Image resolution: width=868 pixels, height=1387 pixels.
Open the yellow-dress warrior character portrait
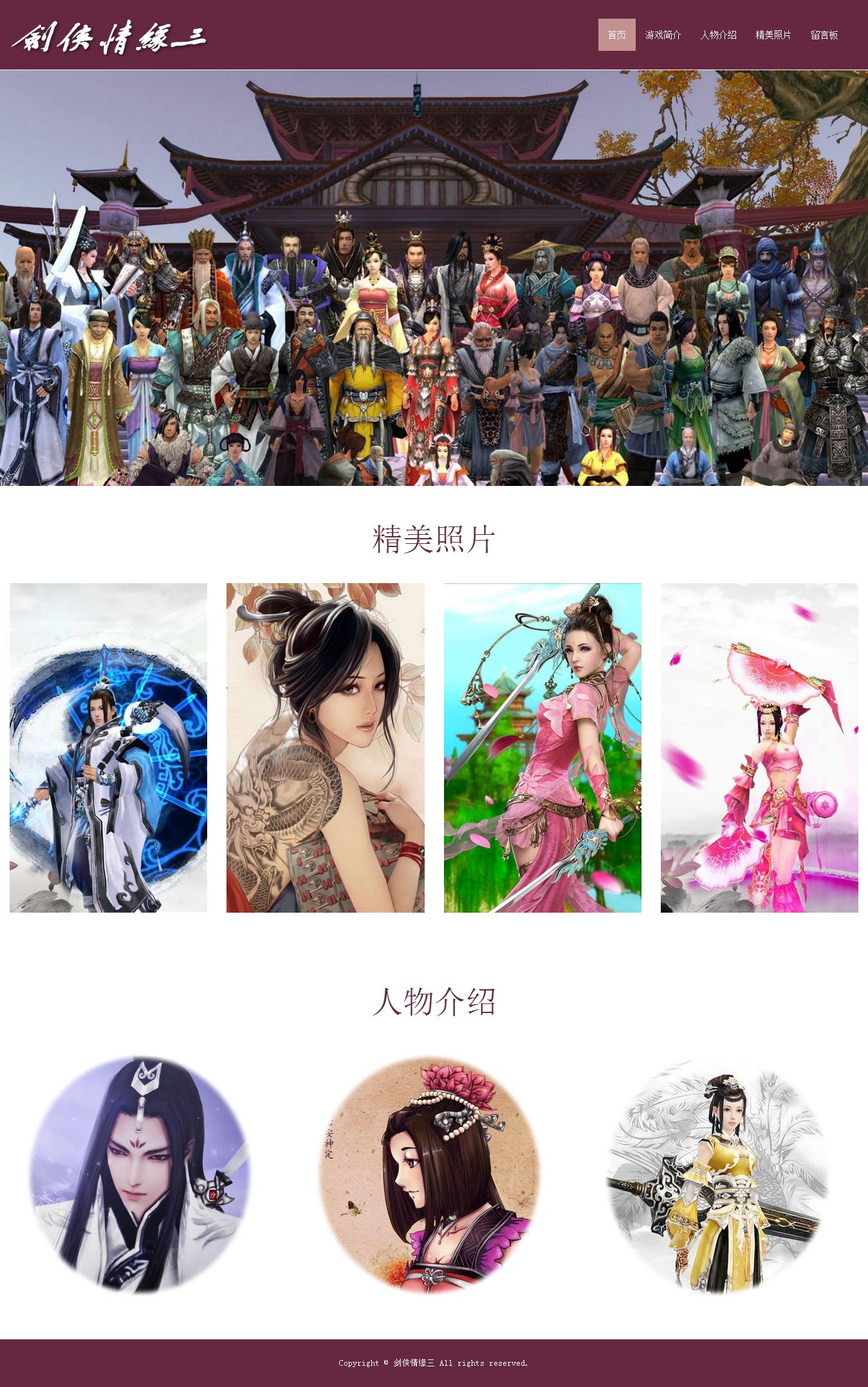718,1175
